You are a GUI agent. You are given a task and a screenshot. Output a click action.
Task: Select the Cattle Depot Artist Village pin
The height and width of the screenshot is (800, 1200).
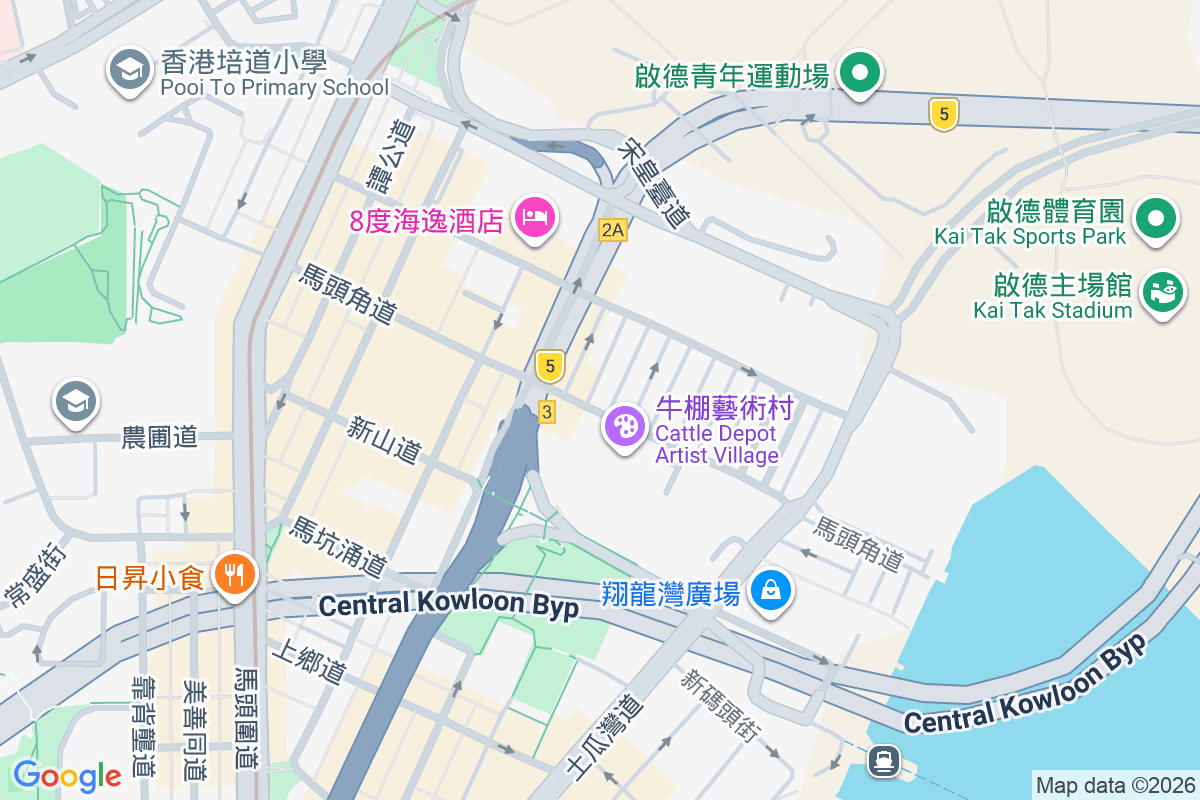coord(625,428)
